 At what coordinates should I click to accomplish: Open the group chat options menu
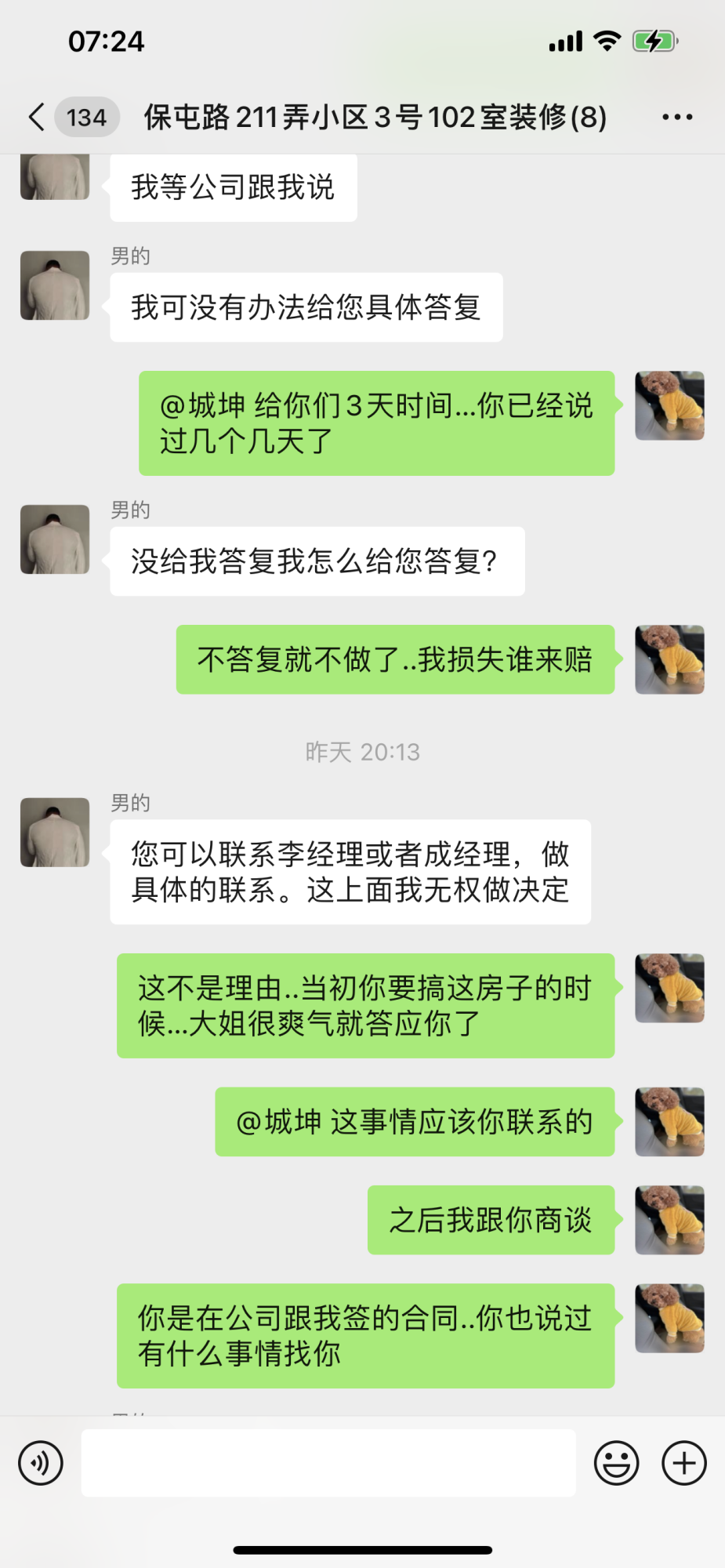677,117
